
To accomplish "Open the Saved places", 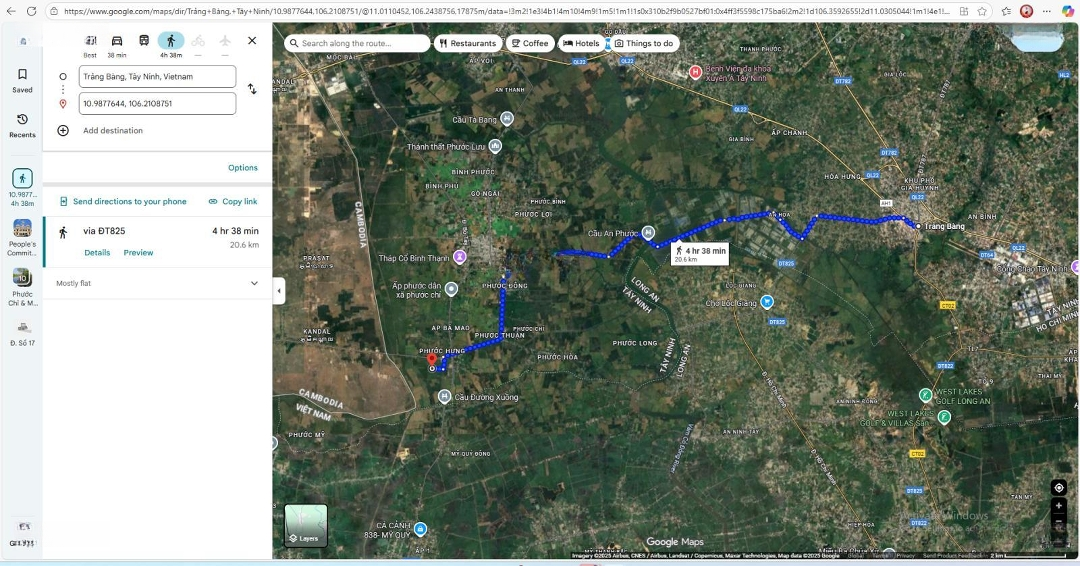I will pyautogui.click(x=22, y=80).
